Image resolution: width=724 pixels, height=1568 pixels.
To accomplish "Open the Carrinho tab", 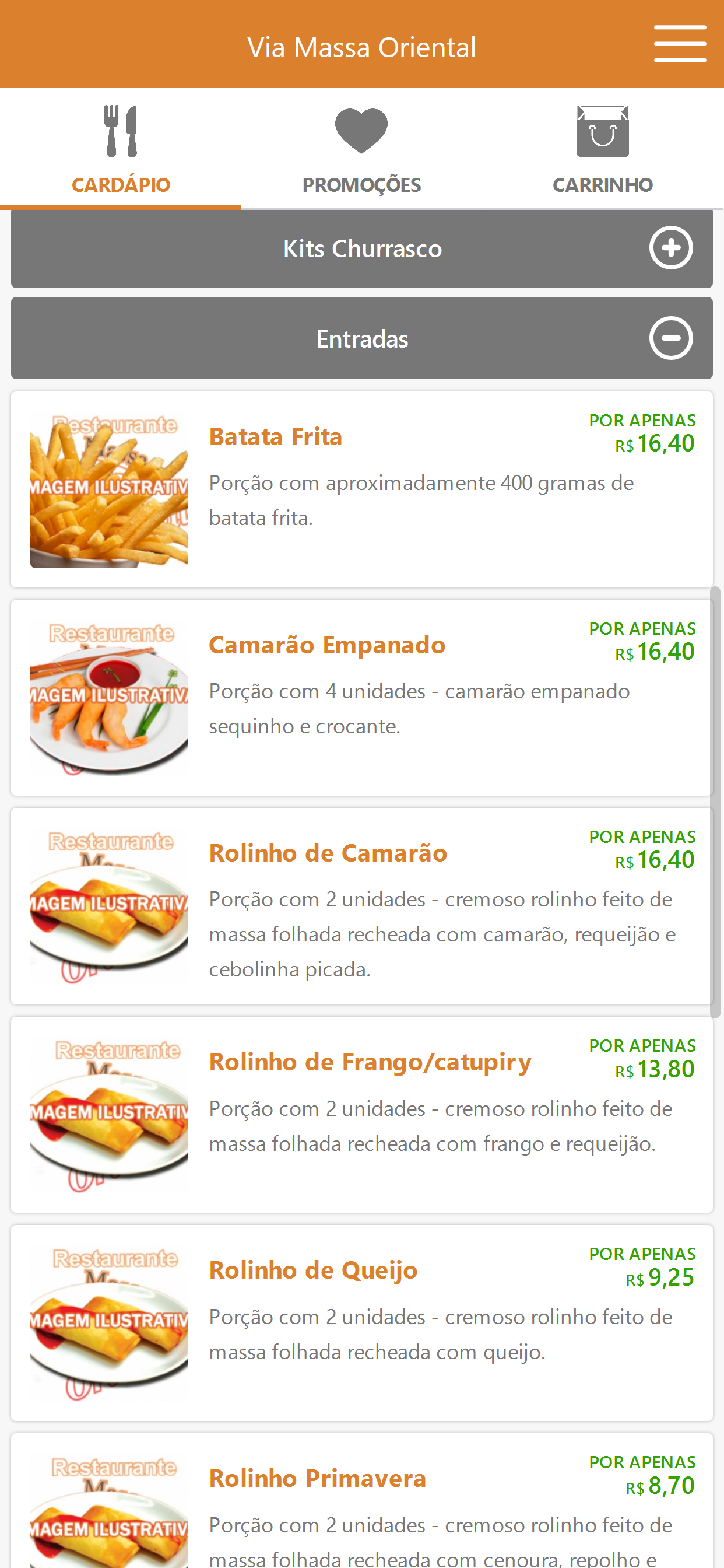I will click(x=602, y=149).
